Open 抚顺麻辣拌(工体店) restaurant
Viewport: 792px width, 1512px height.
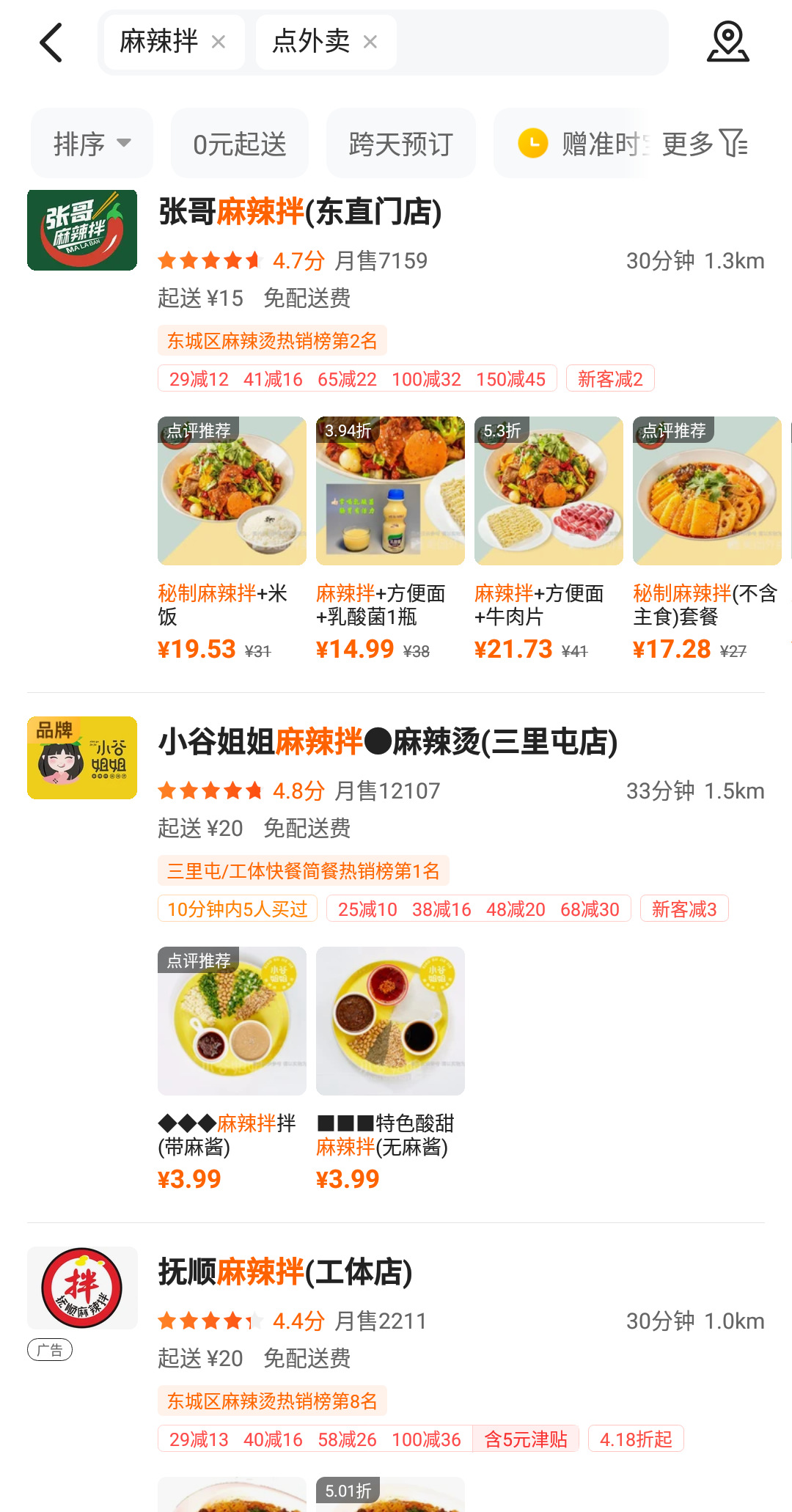[286, 1272]
